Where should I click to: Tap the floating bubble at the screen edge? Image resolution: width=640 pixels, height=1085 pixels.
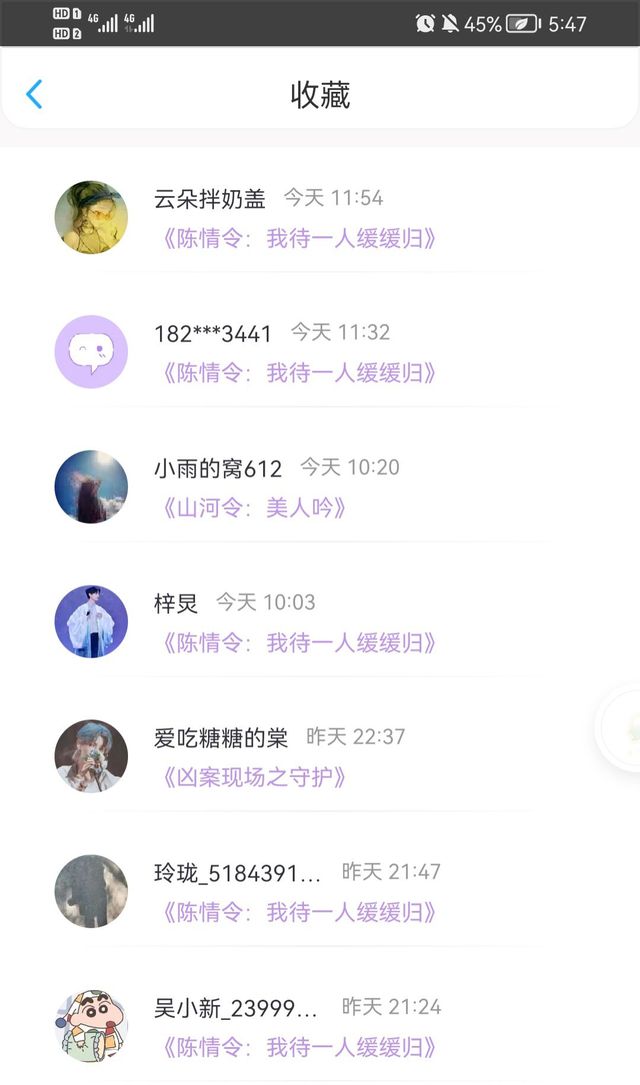(x=625, y=730)
